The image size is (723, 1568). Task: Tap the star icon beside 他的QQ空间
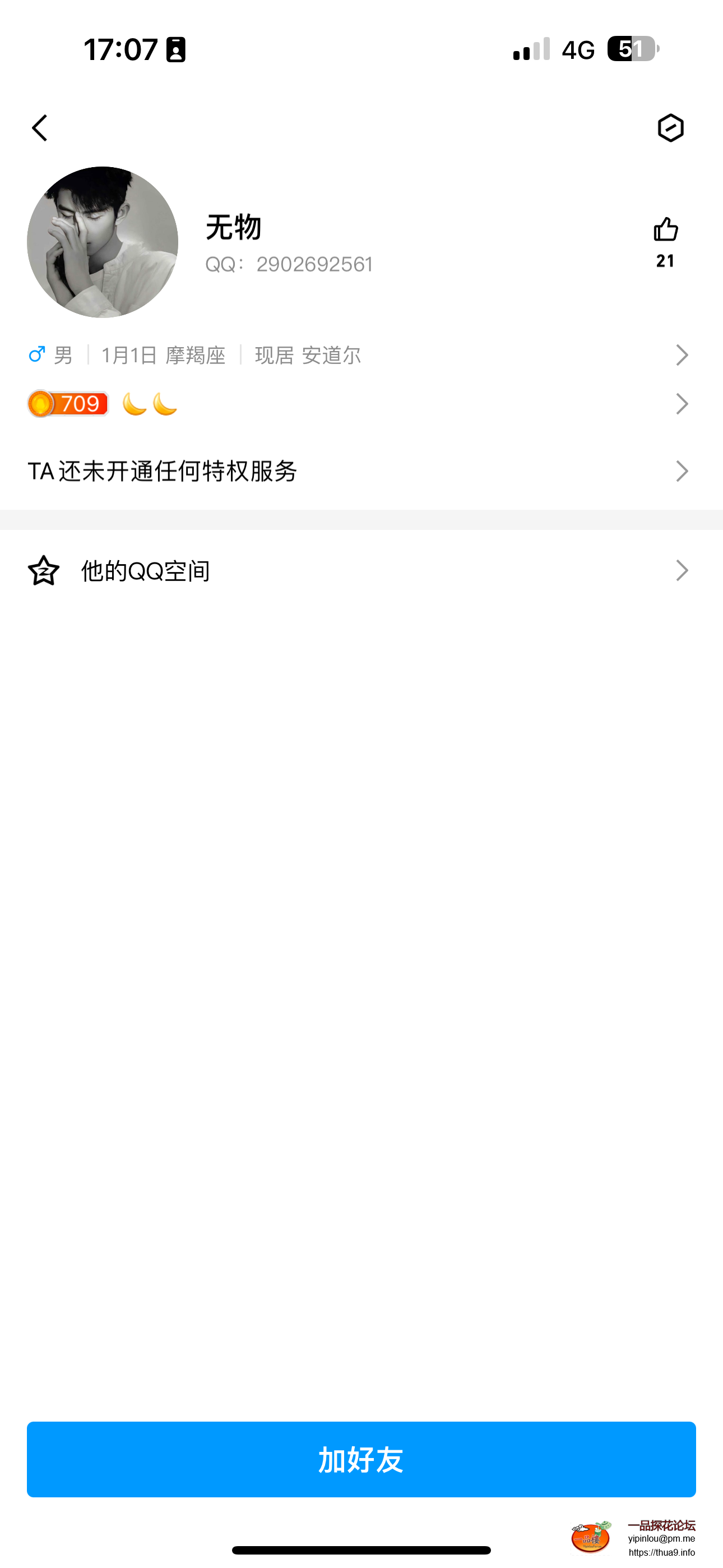click(44, 570)
